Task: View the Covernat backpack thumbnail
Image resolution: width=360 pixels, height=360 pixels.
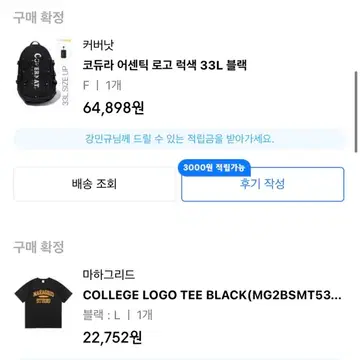Action: tap(43, 72)
